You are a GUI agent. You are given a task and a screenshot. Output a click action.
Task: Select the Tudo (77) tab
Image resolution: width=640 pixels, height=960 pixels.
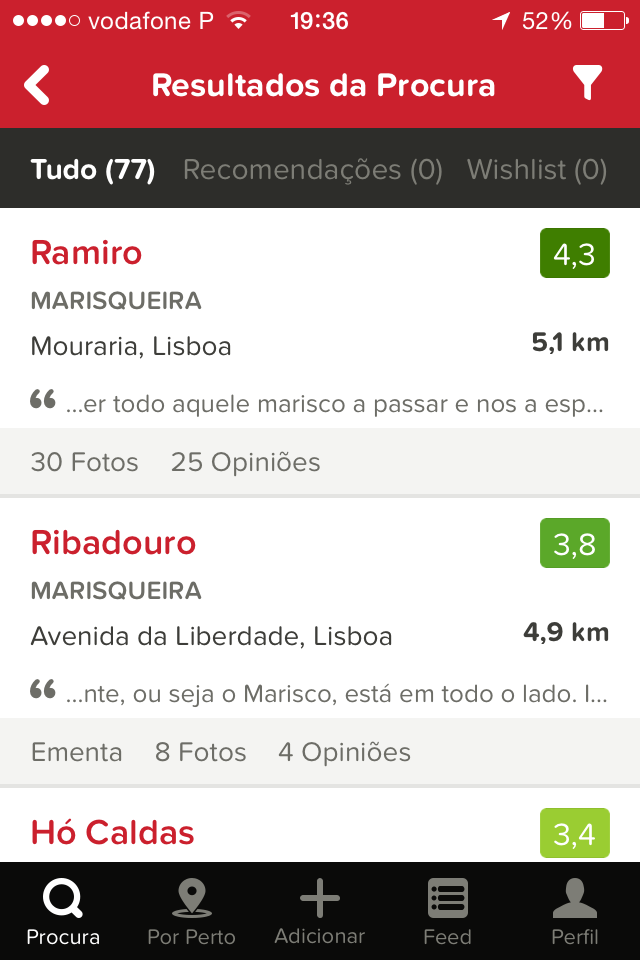pos(93,170)
